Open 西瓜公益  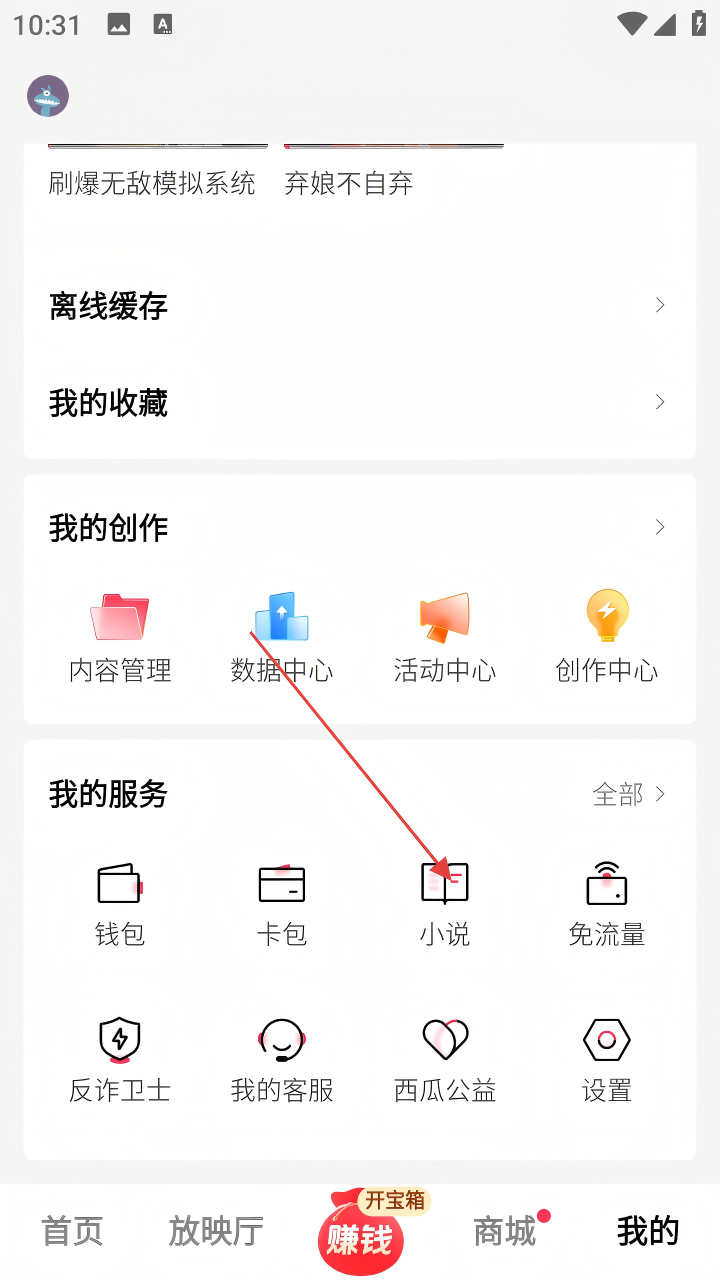445,1060
